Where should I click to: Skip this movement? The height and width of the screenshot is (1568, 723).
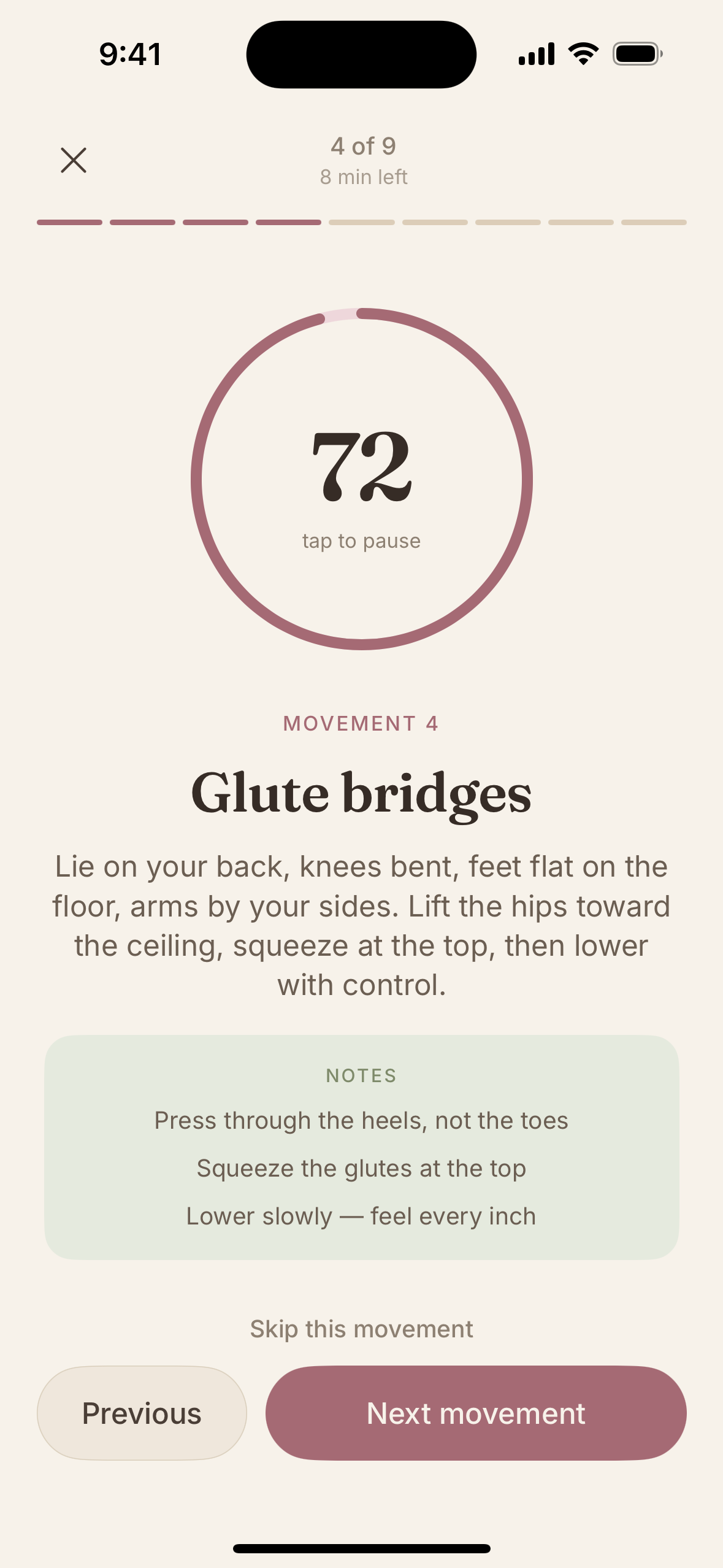[361, 1328]
